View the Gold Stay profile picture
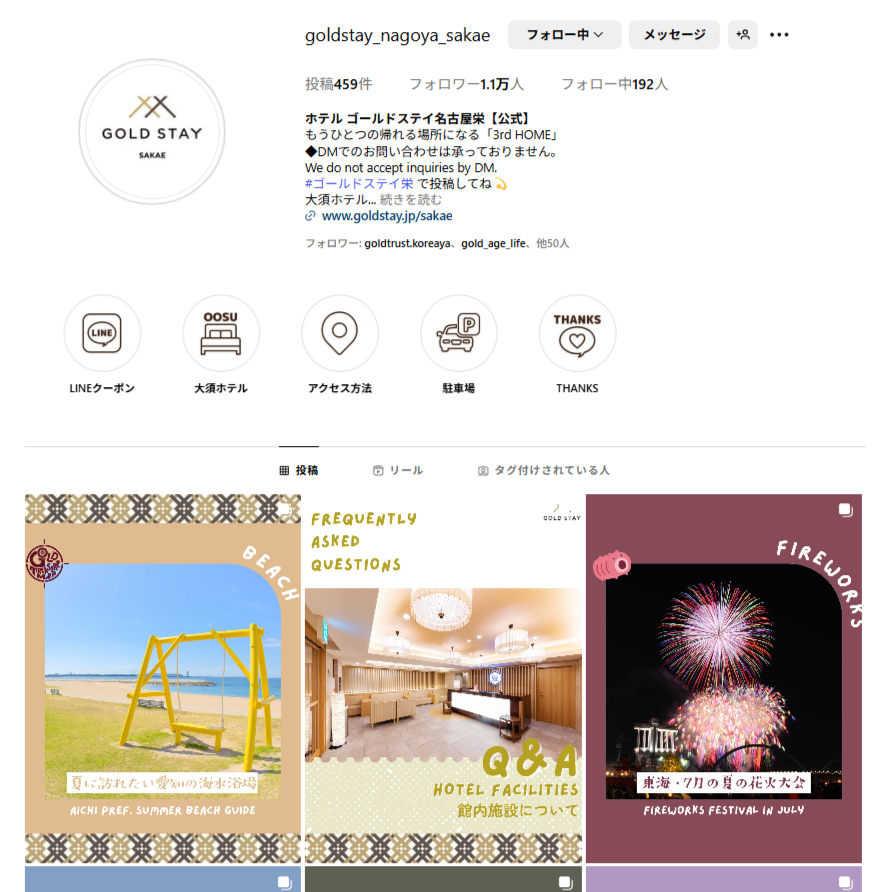Image resolution: width=892 pixels, height=892 pixels. 152,132
